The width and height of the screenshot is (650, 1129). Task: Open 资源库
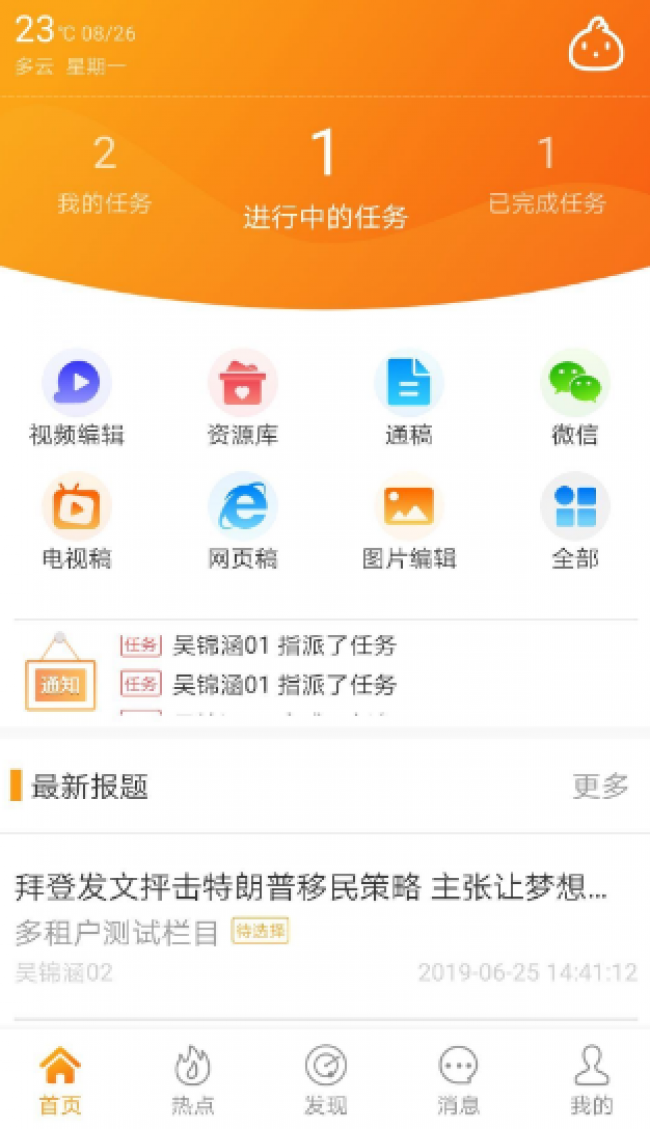(x=242, y=397)
